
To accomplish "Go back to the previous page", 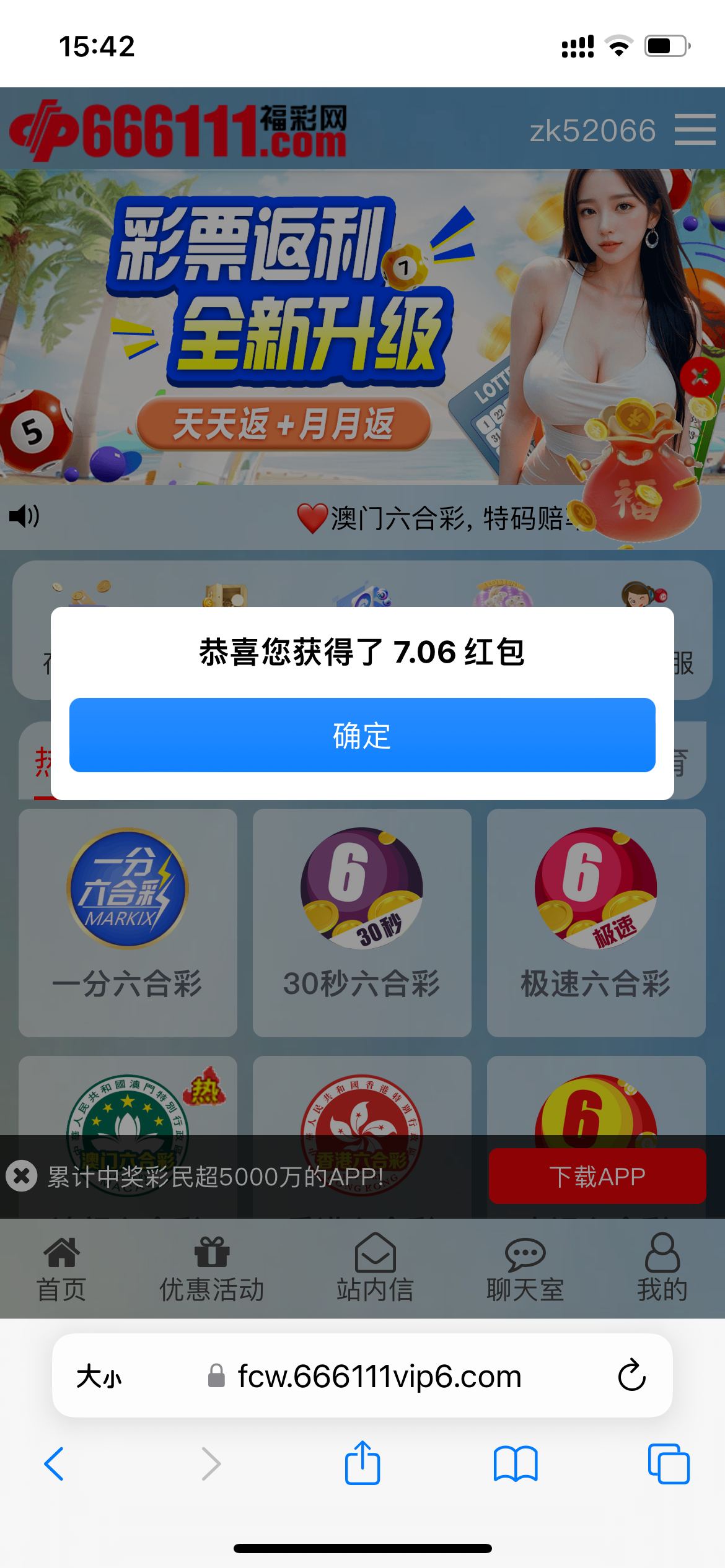I will coord(55,1463).
